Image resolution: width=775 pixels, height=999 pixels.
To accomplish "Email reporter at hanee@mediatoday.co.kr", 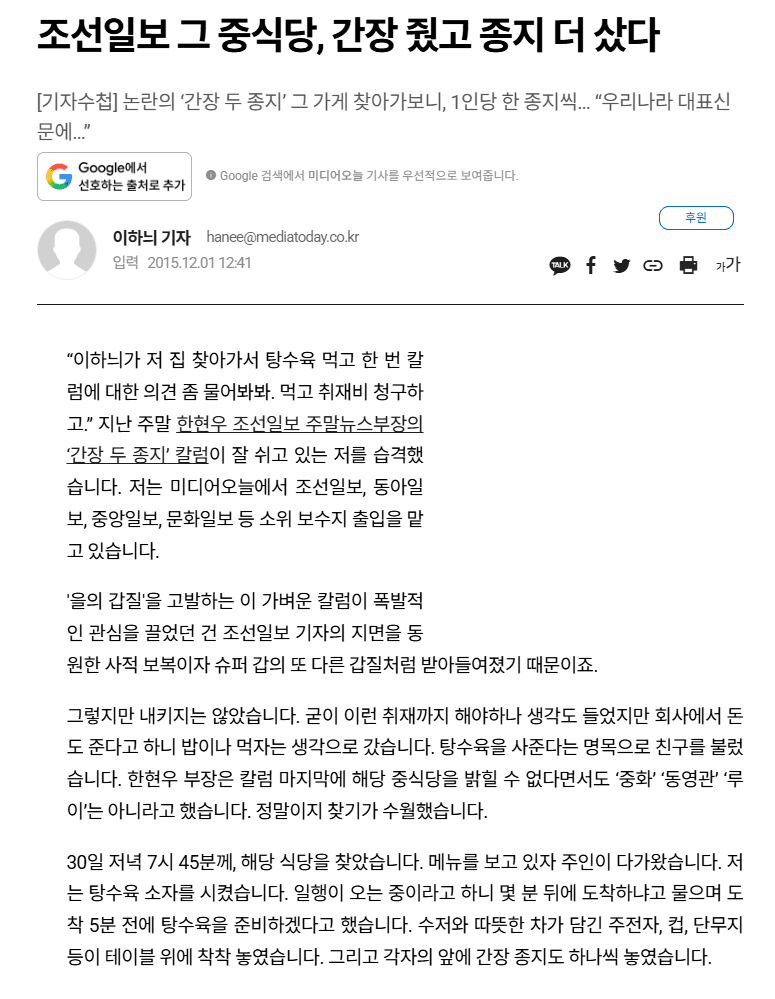I will 282,237.
